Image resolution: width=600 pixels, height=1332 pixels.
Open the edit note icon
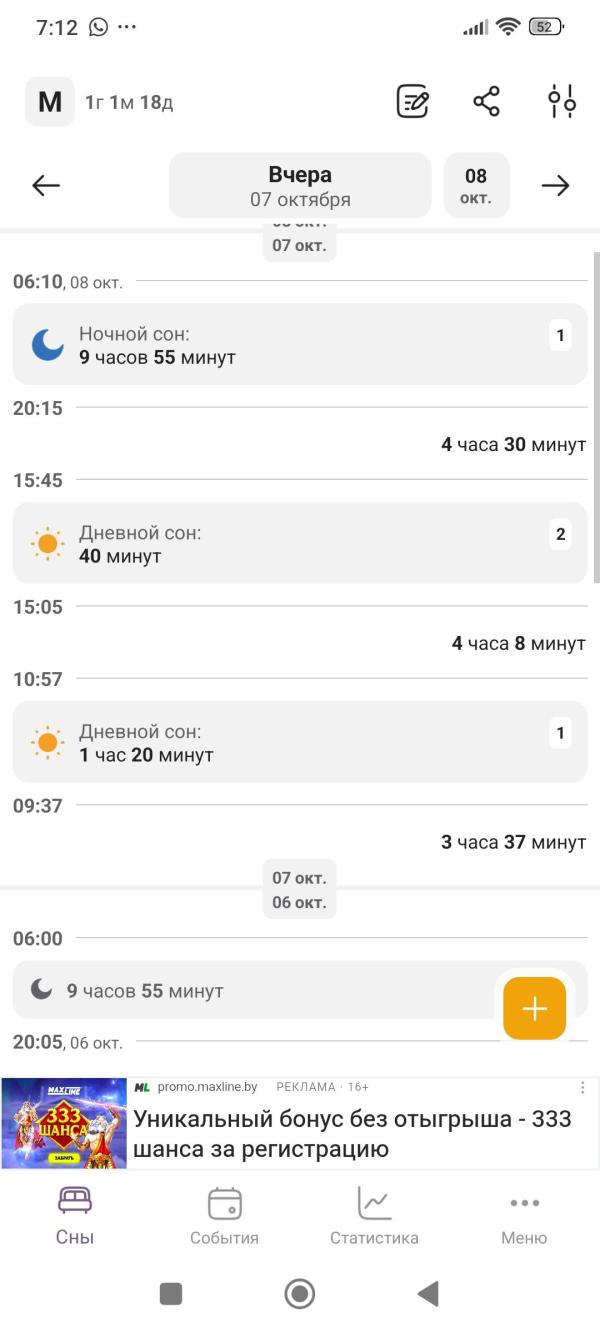tap(413, 102)
